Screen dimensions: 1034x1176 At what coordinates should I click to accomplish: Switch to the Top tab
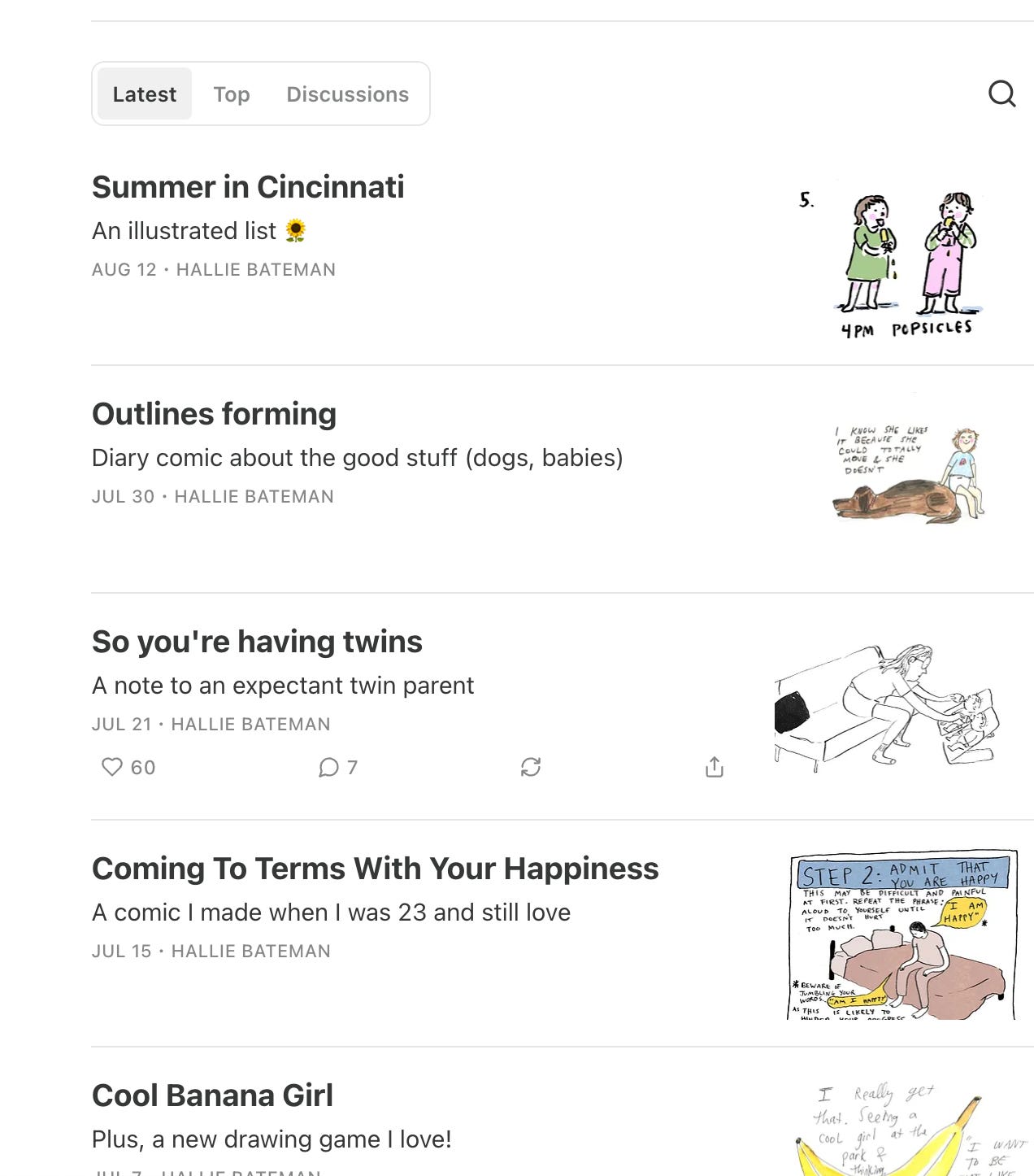click(x=232, y=94)
